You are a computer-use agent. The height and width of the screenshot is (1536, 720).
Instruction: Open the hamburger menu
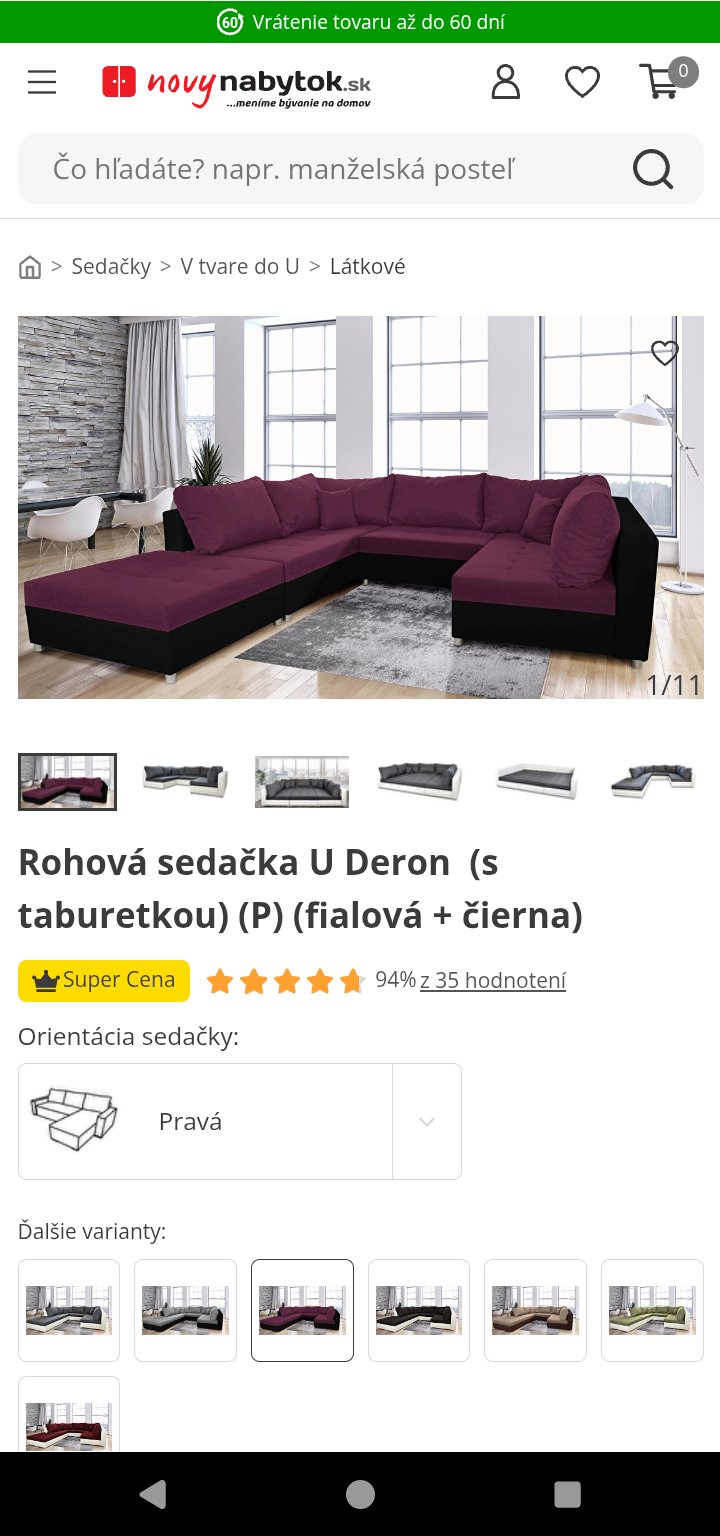click(42, 82)
